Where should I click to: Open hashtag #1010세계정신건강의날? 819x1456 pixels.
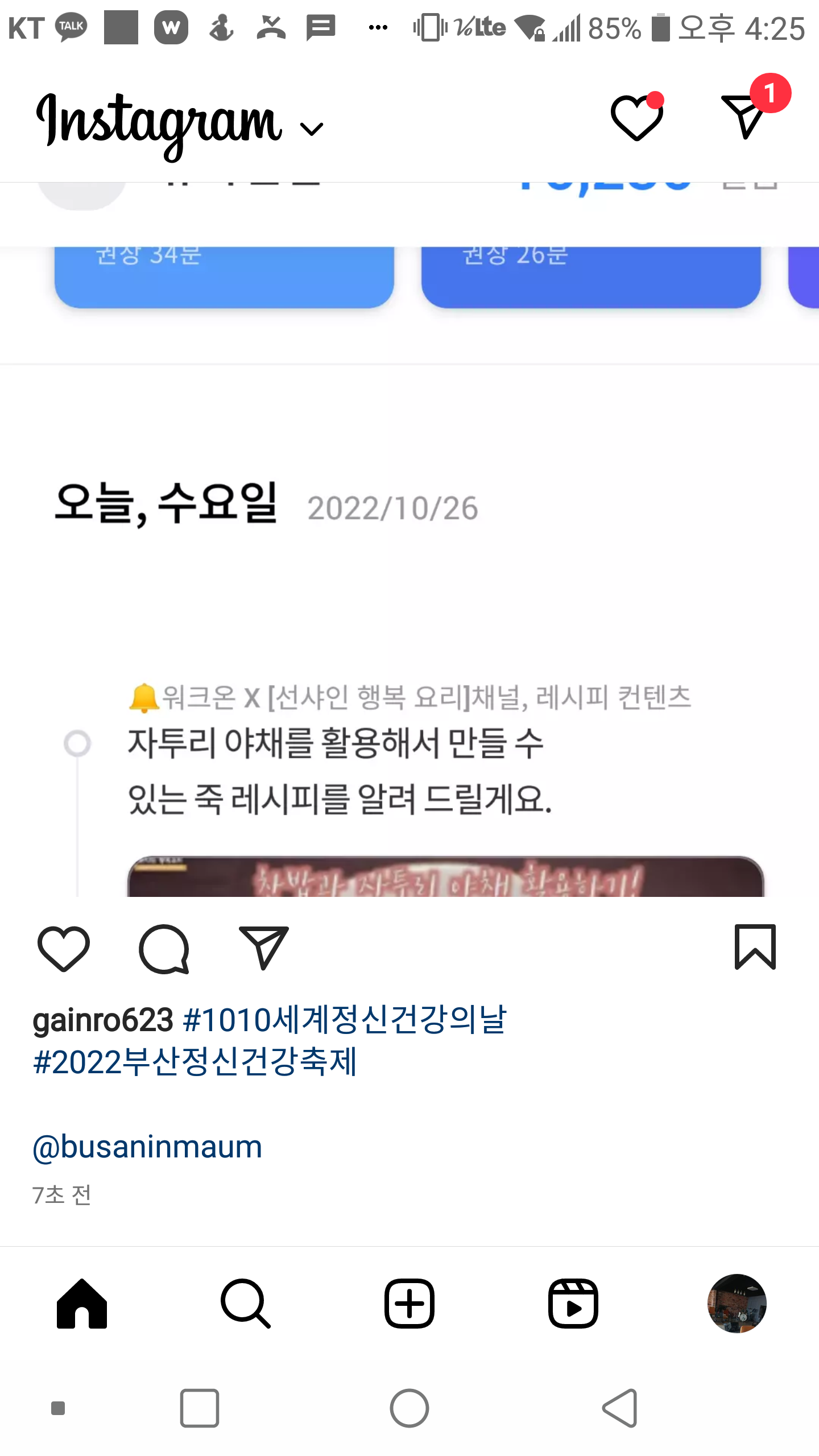pyautogui.click(x=345, y=1020)
